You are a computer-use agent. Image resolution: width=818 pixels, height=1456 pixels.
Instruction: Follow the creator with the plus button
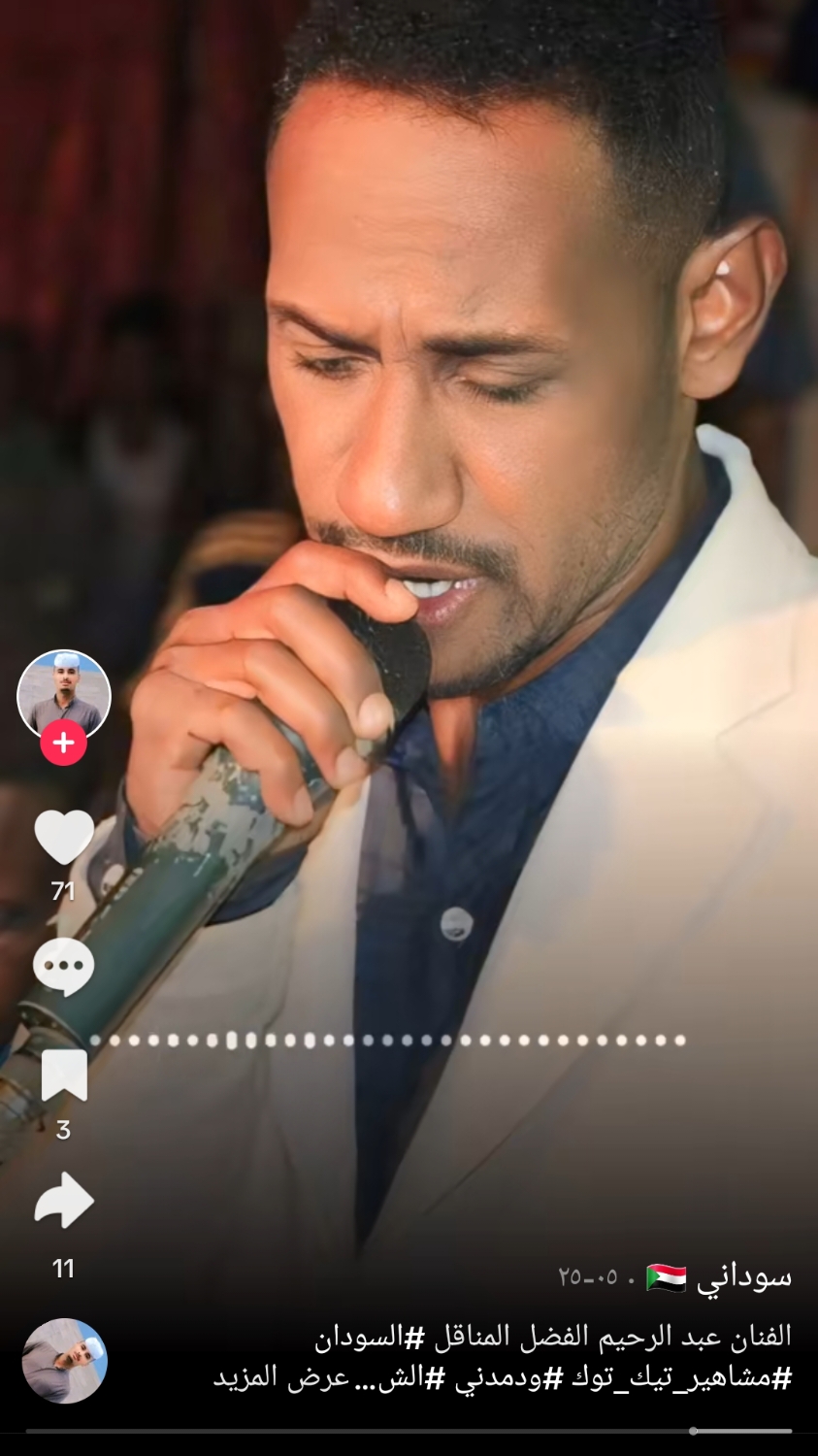point(64,744)
